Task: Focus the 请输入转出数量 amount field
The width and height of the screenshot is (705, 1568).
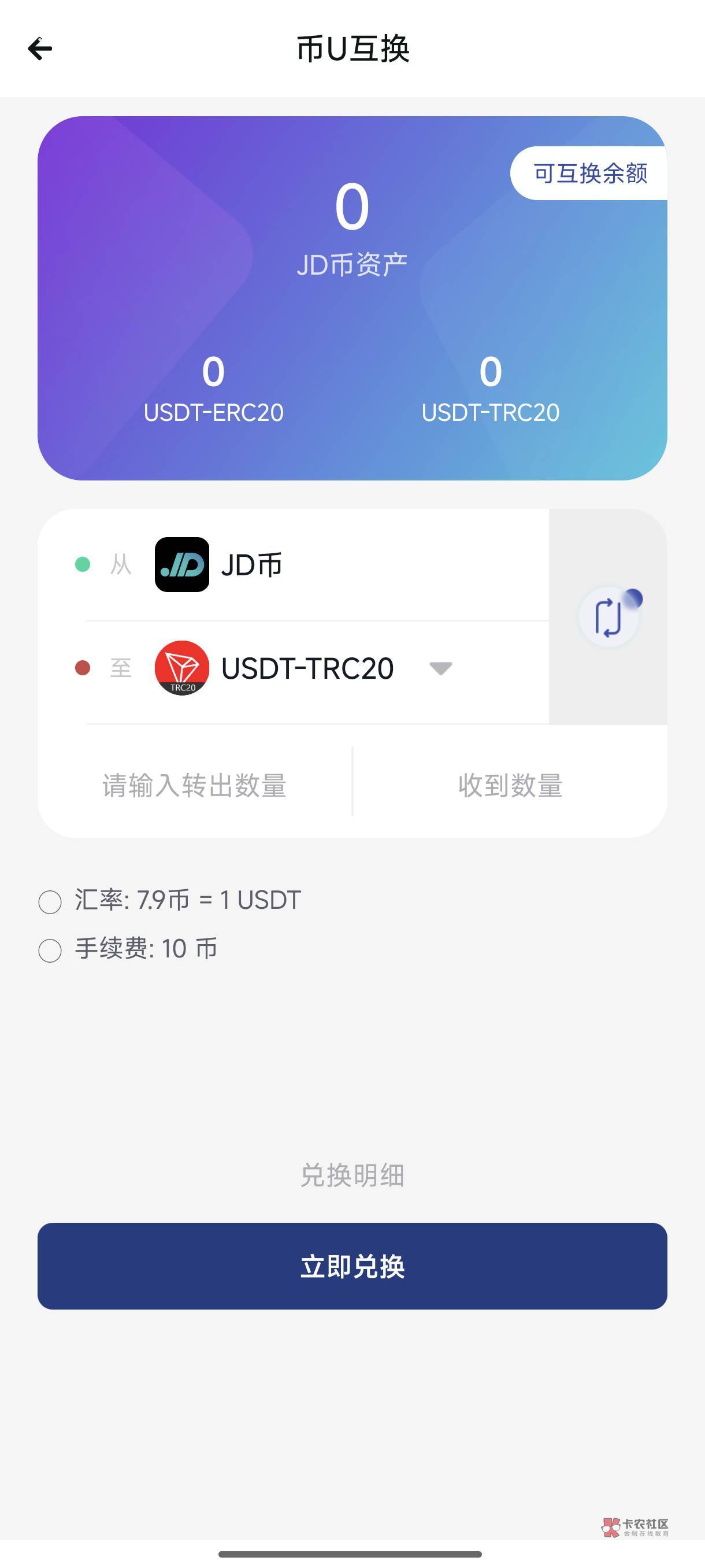Action: pos(195,785)
